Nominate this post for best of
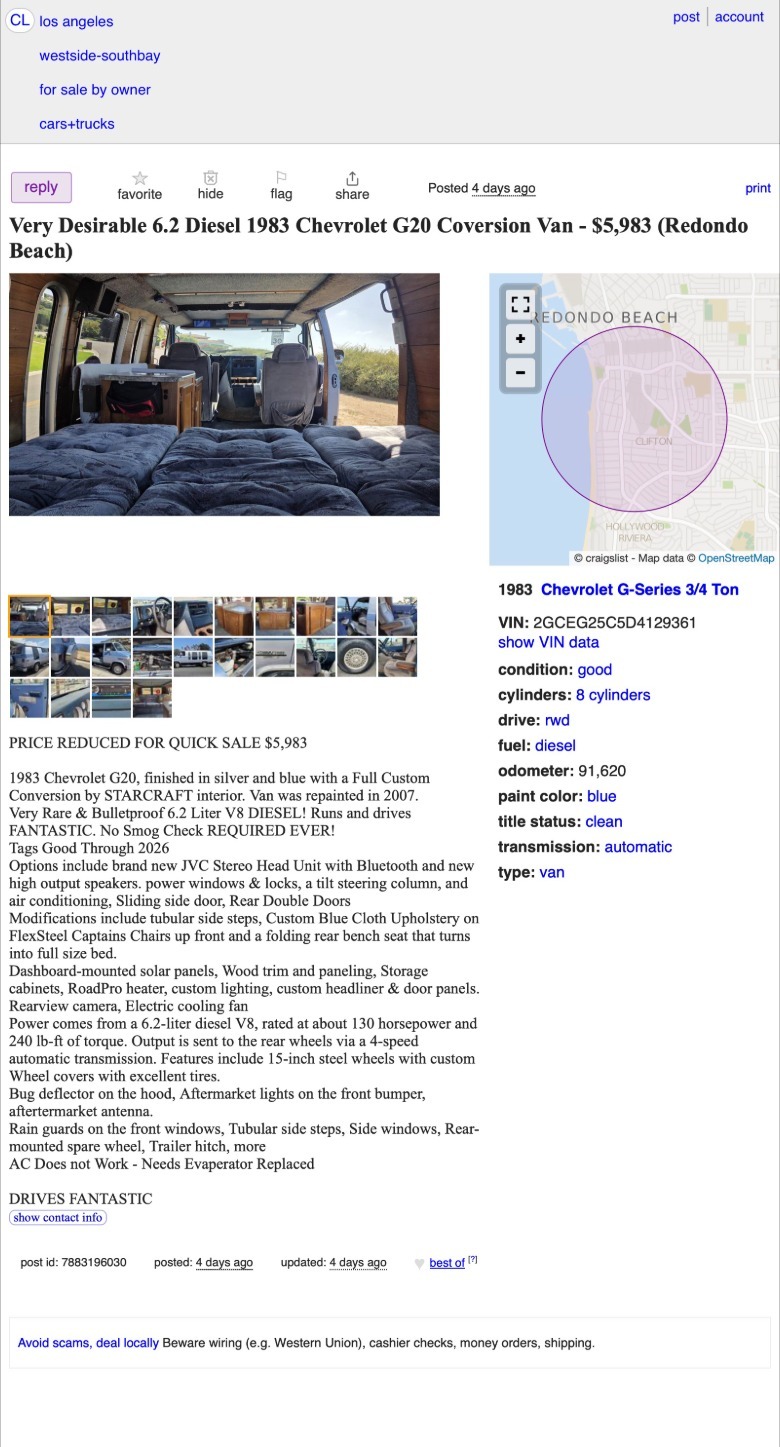Image resolution: width=780 pixels, height=1447 pixels. click(446, 1263)
